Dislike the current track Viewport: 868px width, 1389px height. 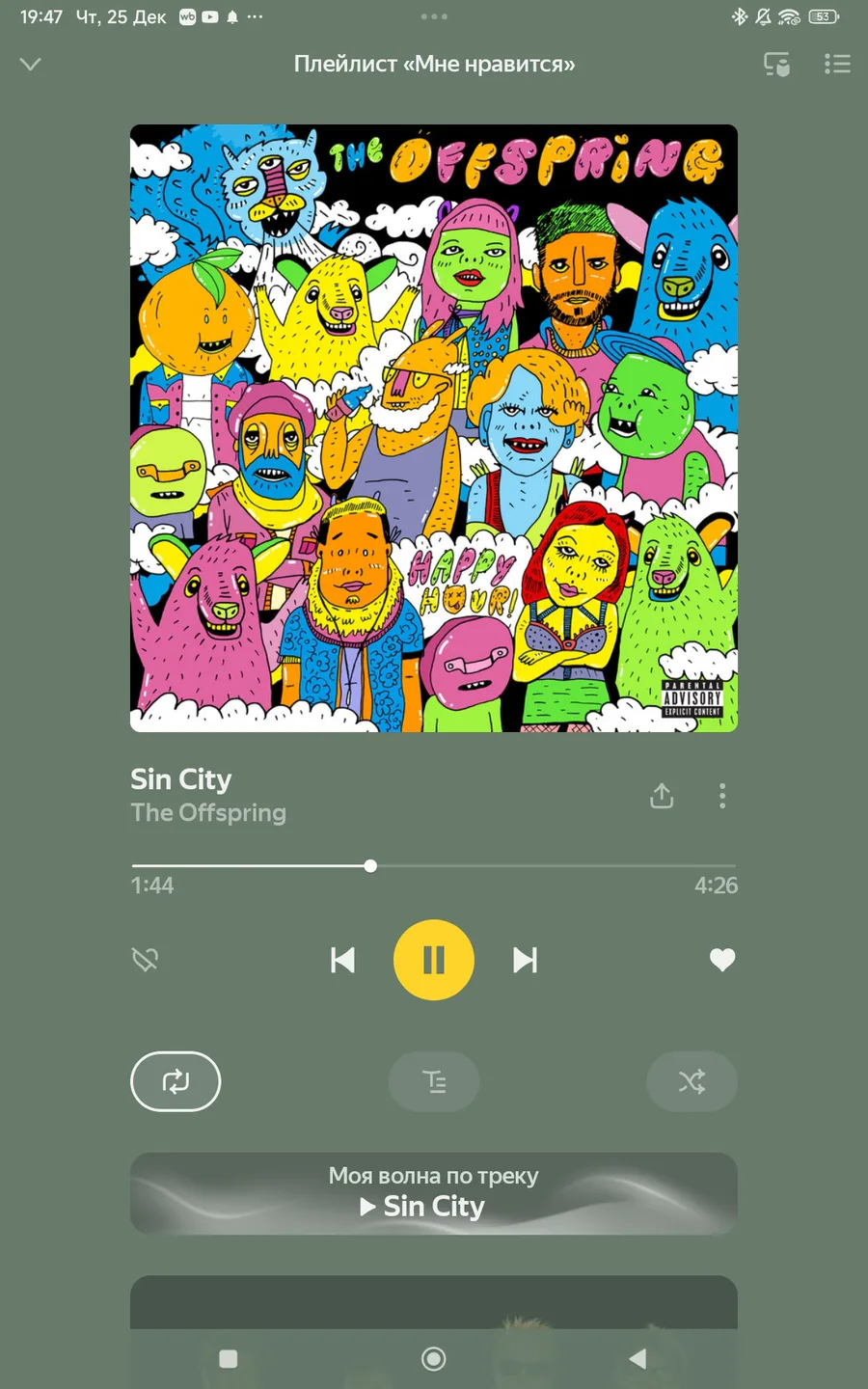145,960
